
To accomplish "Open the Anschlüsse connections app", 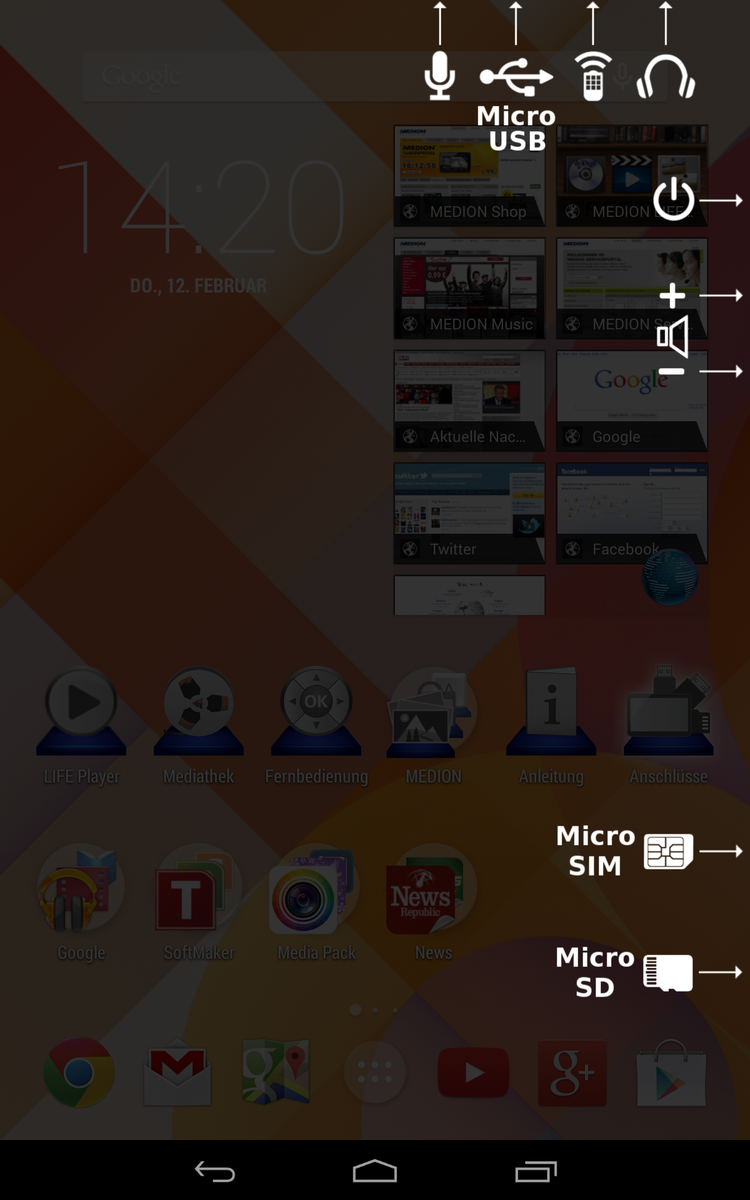I will click(668, 713).
